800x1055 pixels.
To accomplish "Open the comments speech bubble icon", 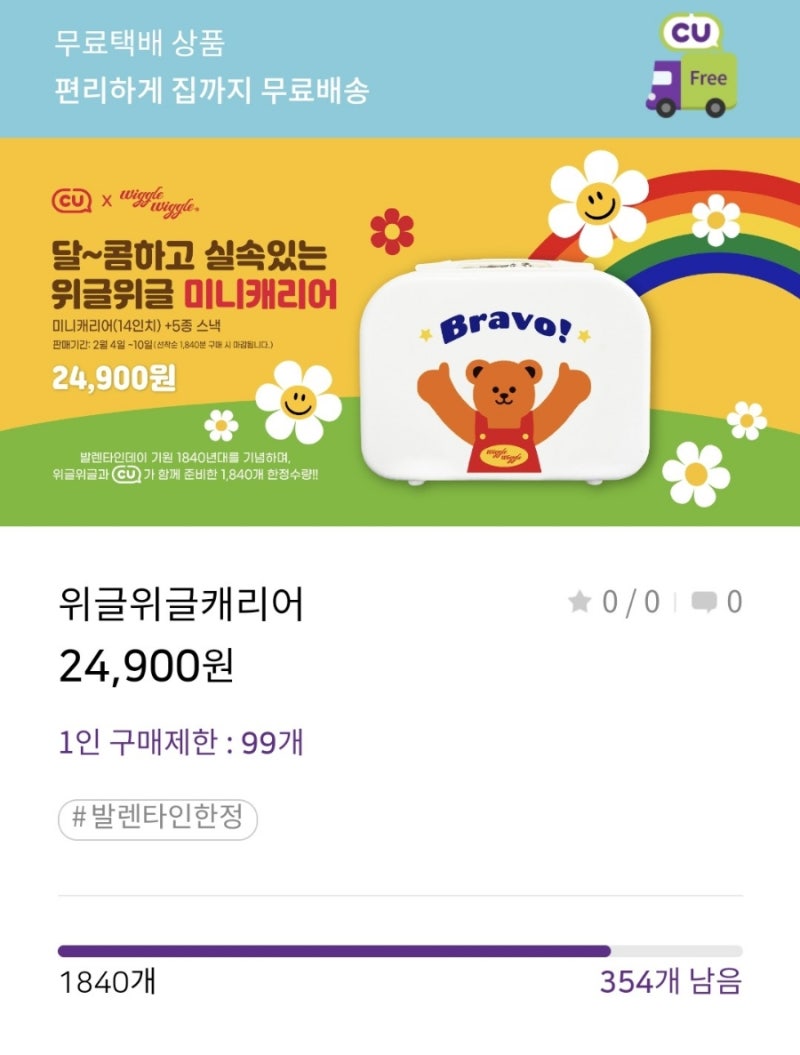I will (704, 602).
